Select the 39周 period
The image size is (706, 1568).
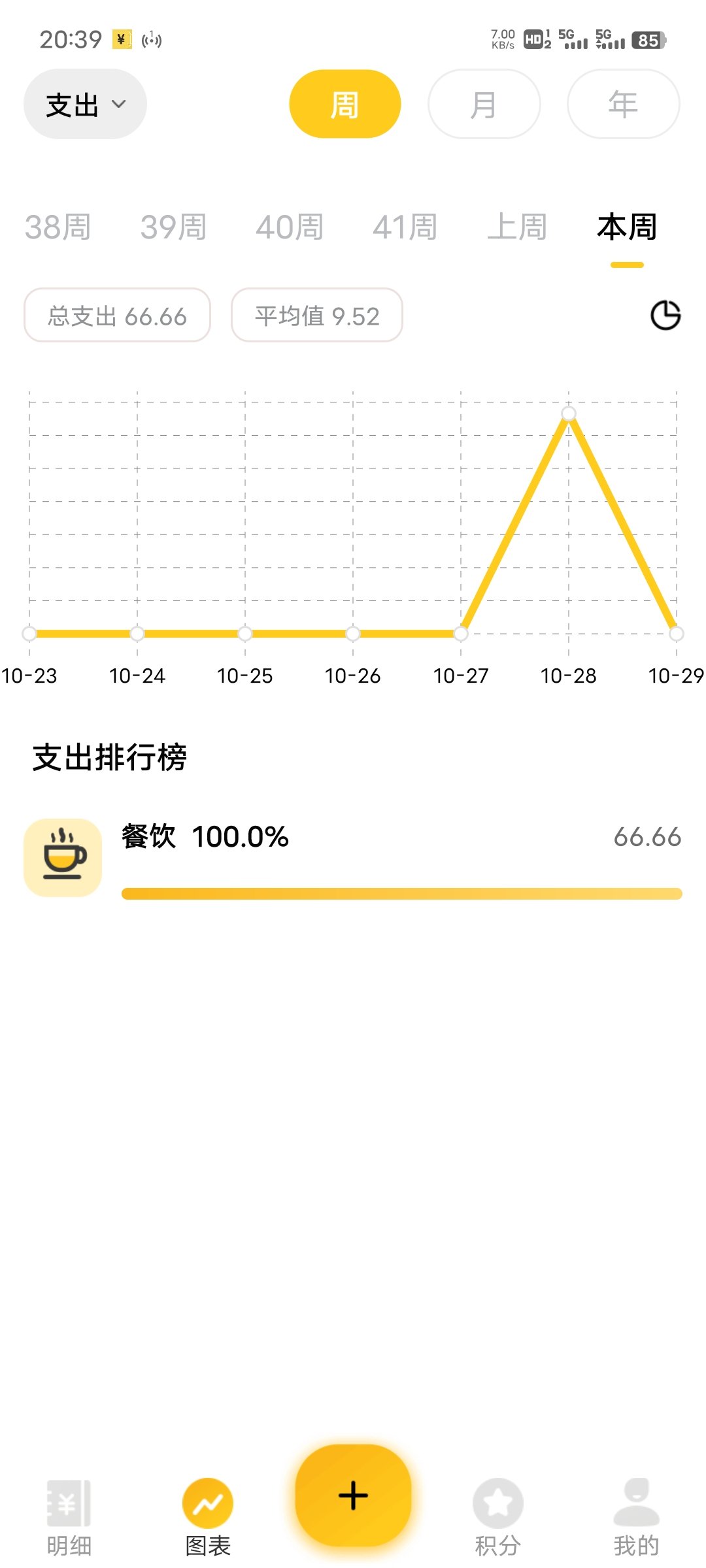coord(173,227)
